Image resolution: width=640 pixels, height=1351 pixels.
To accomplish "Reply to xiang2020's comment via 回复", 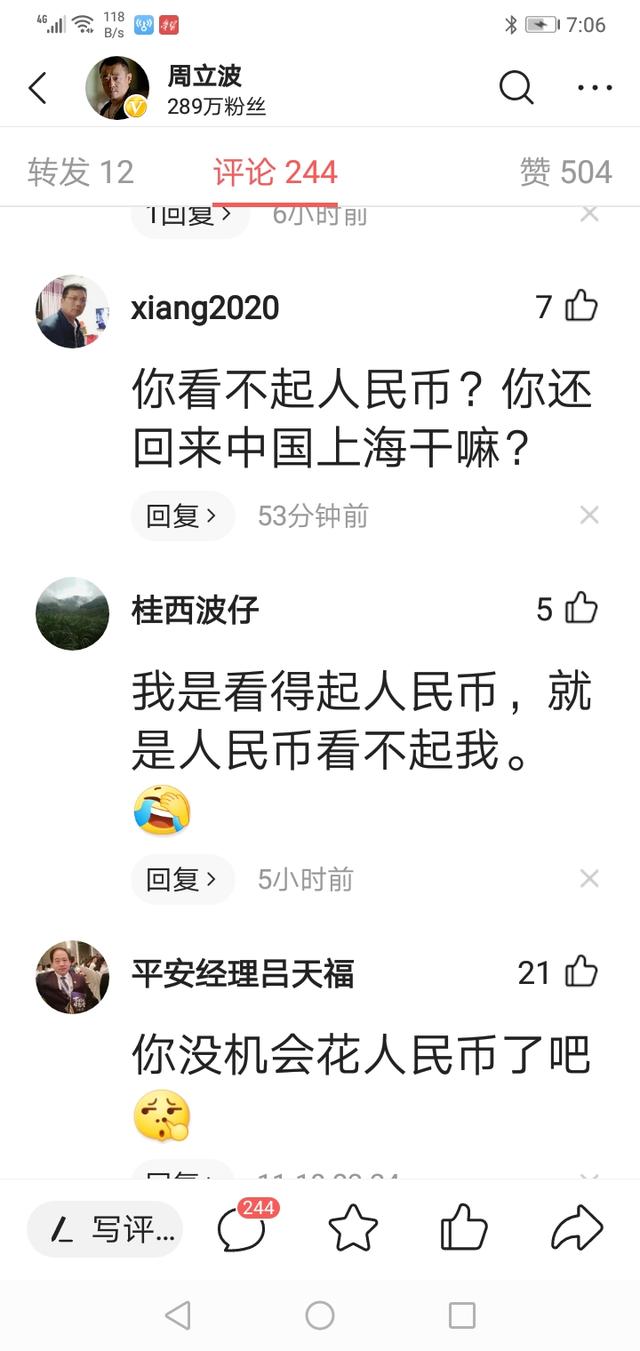I will pos(182,516).
